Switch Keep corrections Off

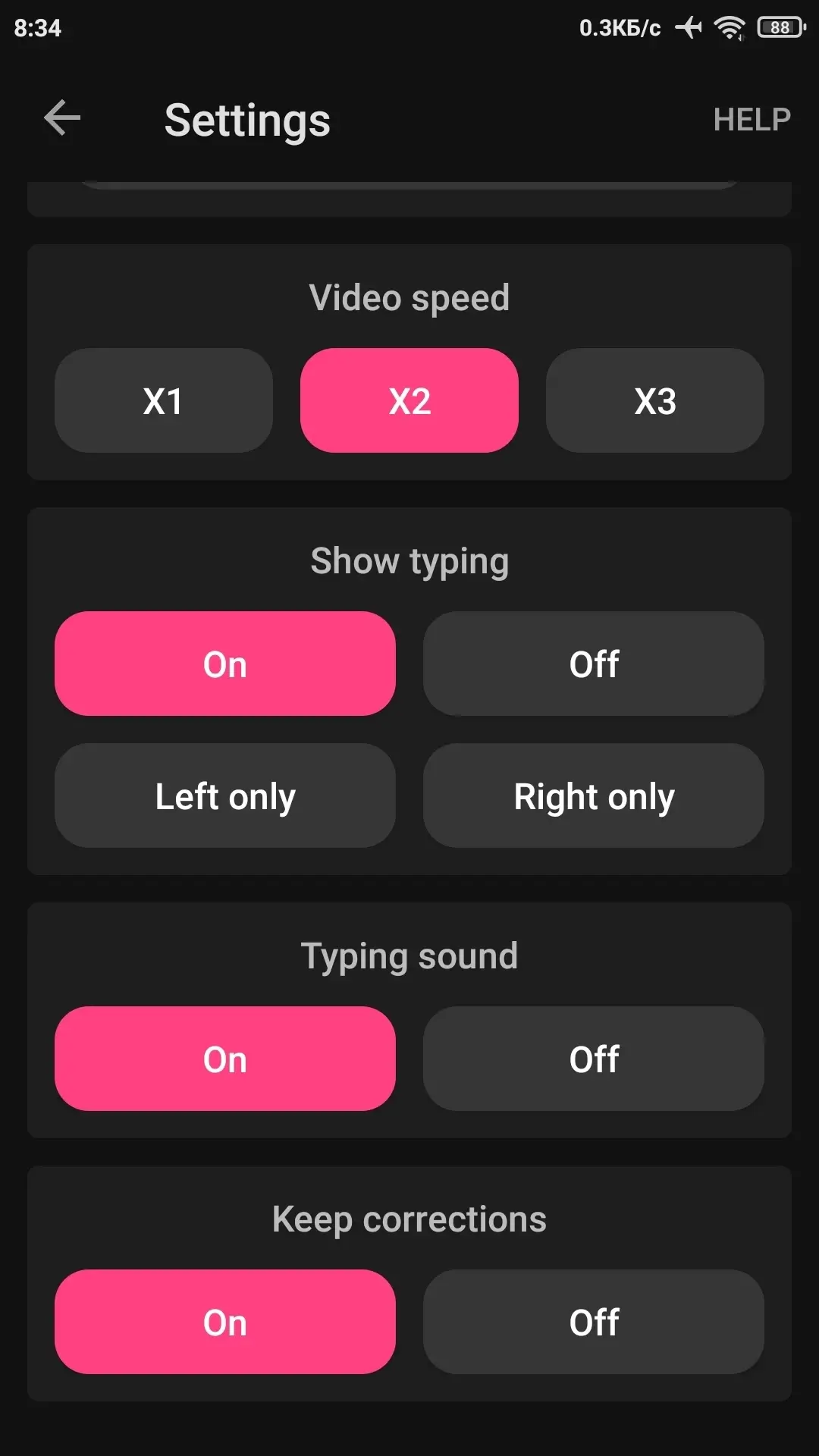pos(593,1322)
